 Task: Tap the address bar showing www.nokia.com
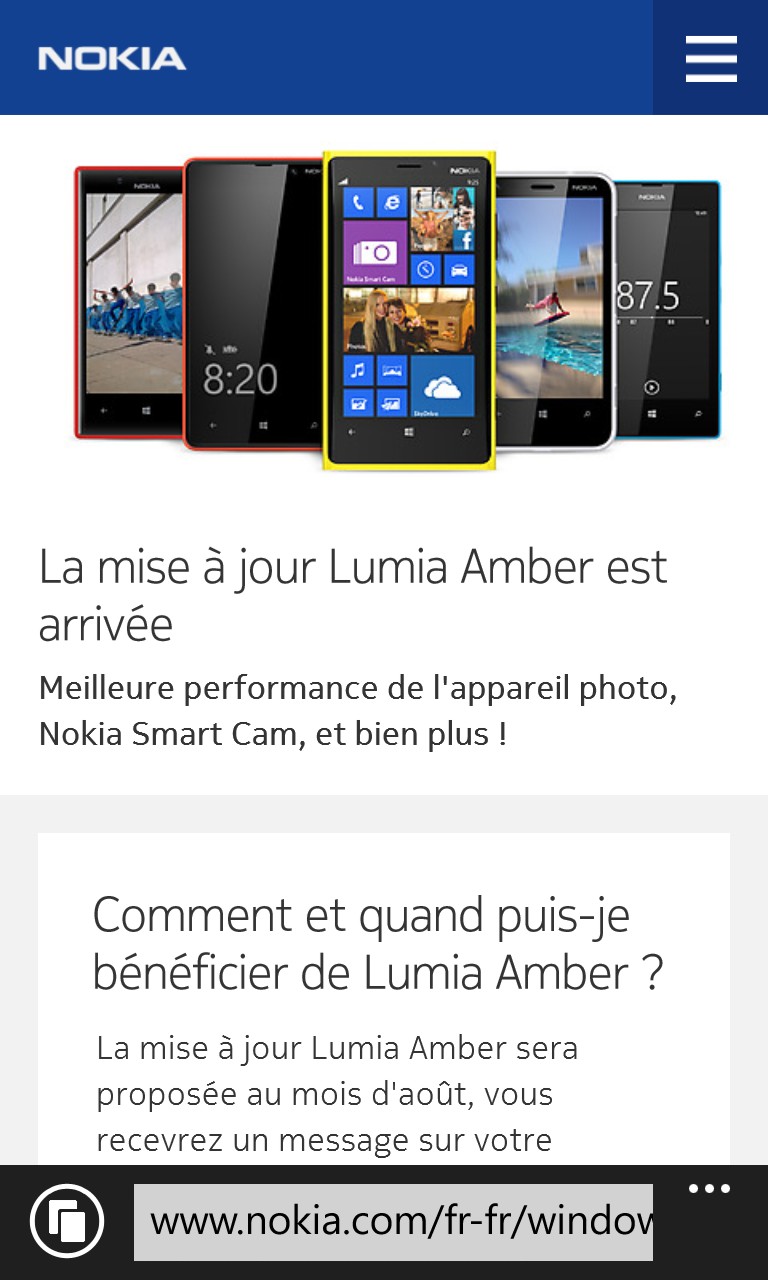[x=393, y=1222]
